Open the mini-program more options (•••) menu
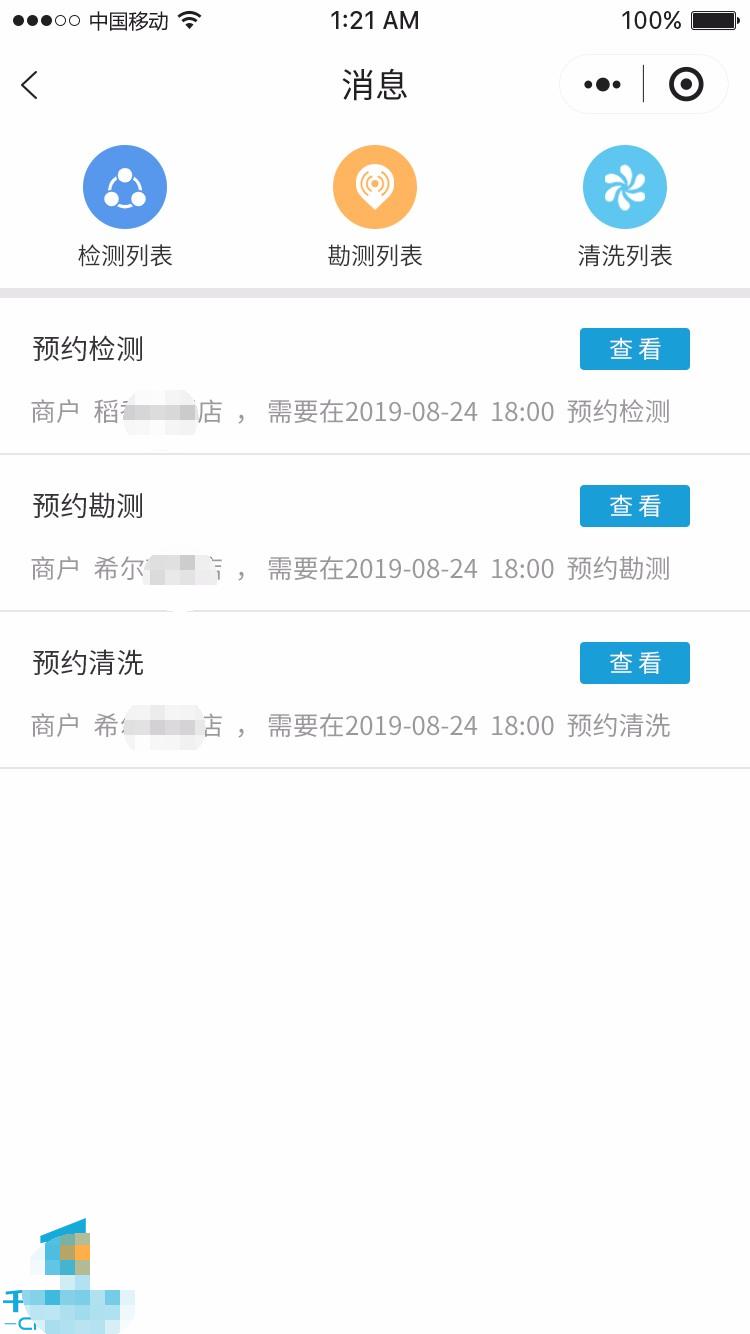Viewport: 750px width, 1334px height. tap(602, 84)
